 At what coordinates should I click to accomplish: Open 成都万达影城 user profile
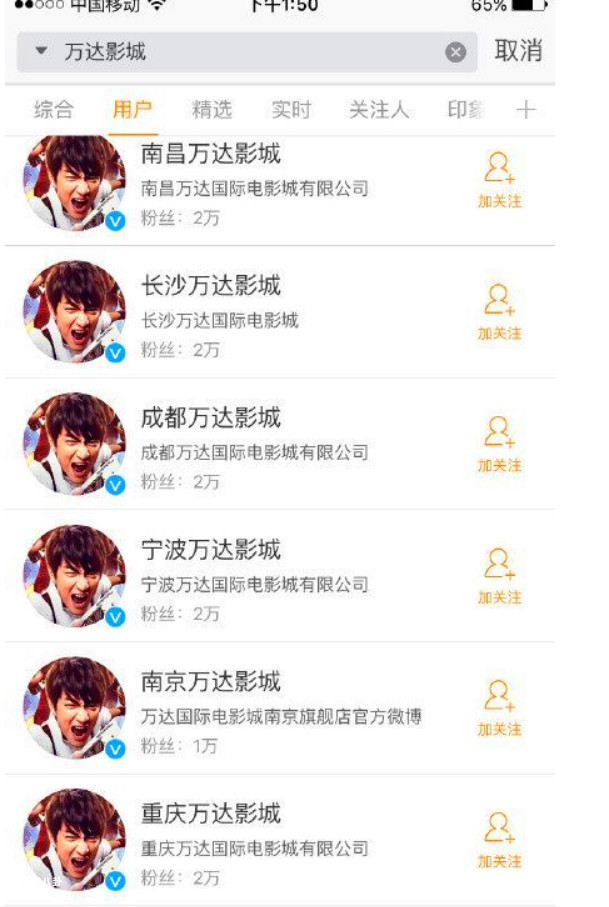(x=211, y=418)
